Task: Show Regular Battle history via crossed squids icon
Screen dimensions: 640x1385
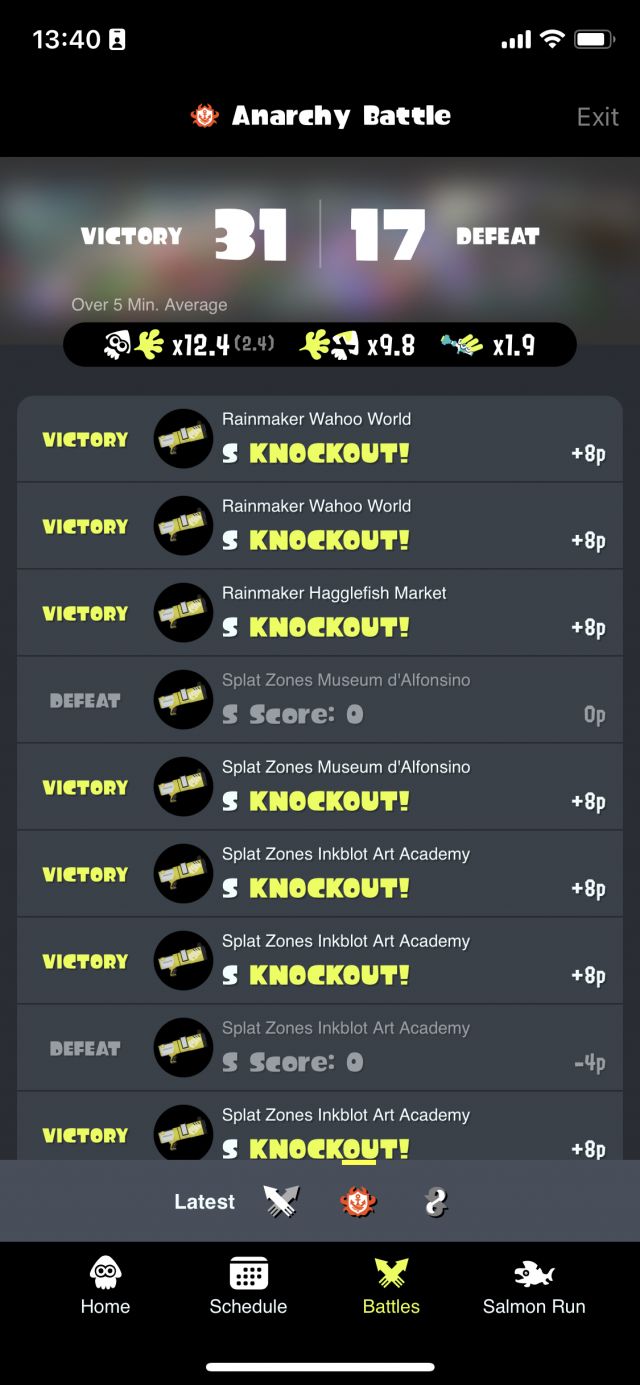Action: [282, 1202]
